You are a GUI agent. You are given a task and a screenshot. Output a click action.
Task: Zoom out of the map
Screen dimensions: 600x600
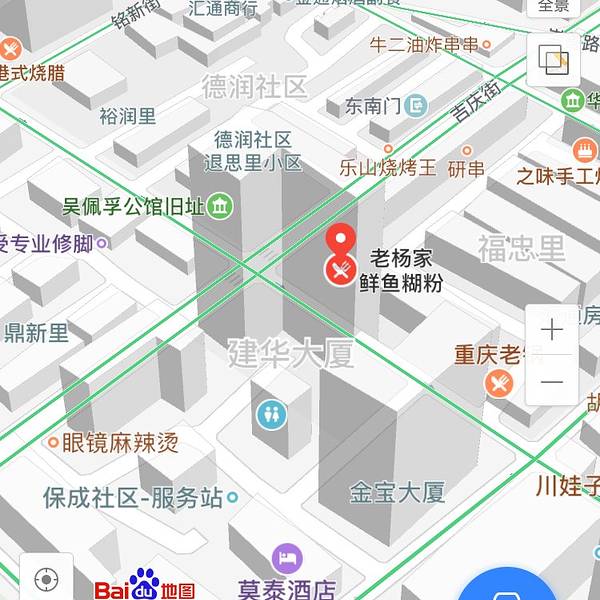click(x=552, y=381)
